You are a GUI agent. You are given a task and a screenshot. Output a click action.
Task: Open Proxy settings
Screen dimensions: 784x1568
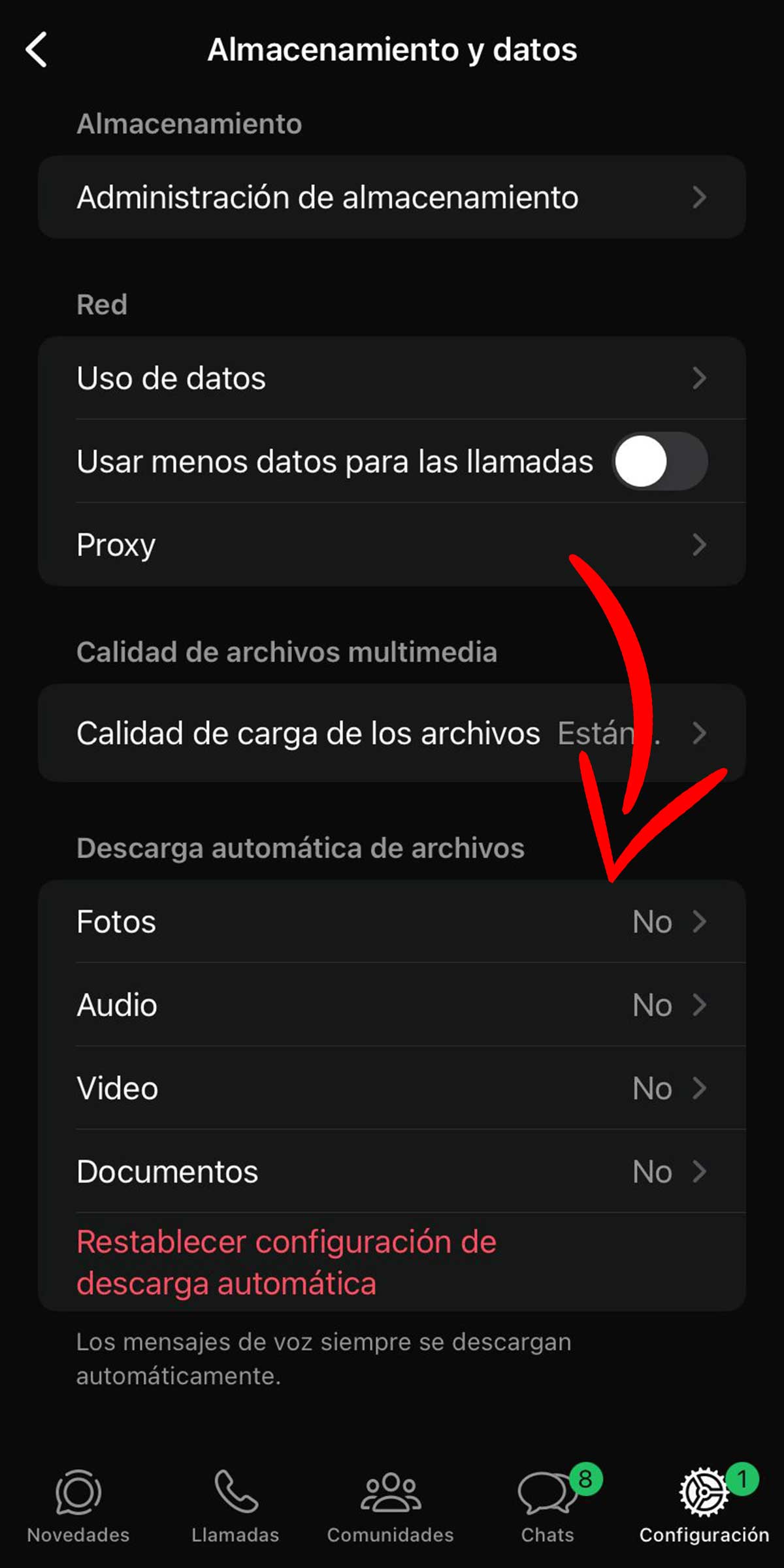[392, 545]
